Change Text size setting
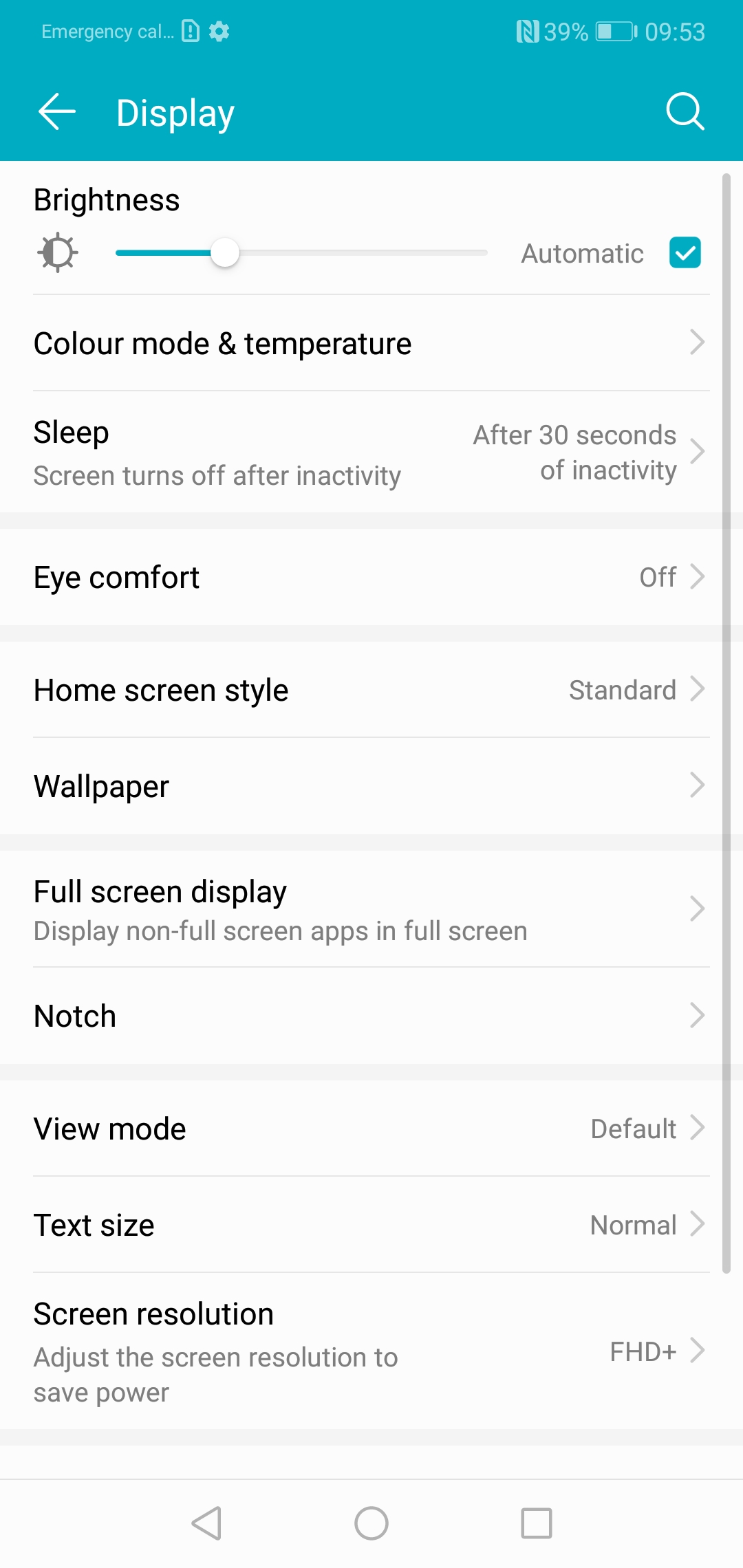Viewport: 743px width, 1568px height. point(371,1225)
